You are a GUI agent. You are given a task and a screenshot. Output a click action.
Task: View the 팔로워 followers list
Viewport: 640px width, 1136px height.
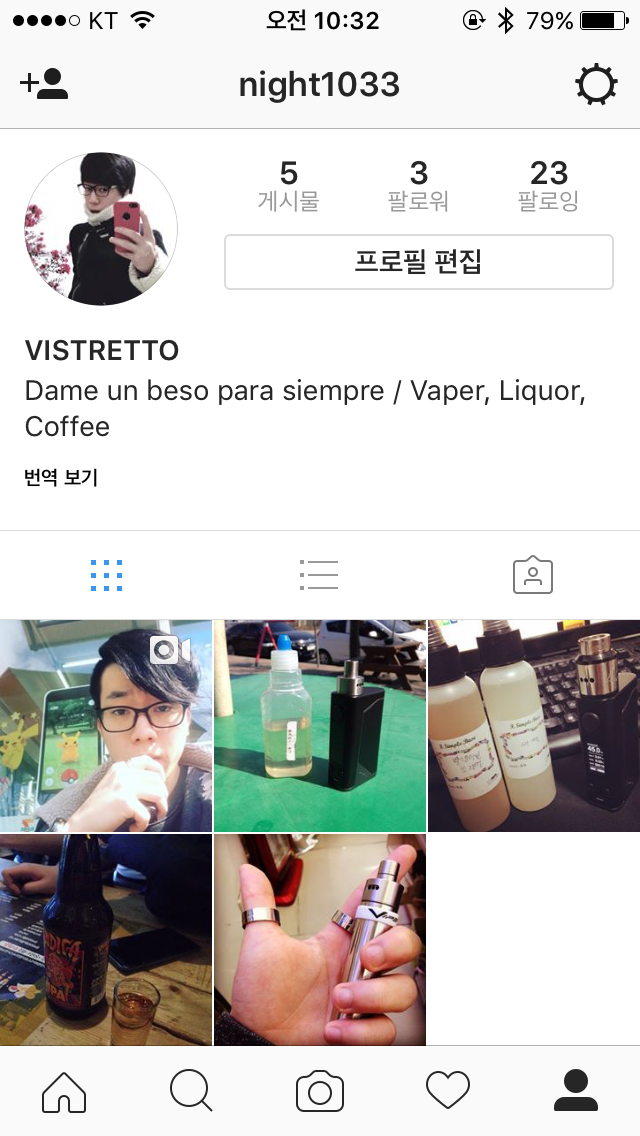click(x=418, y=186)
